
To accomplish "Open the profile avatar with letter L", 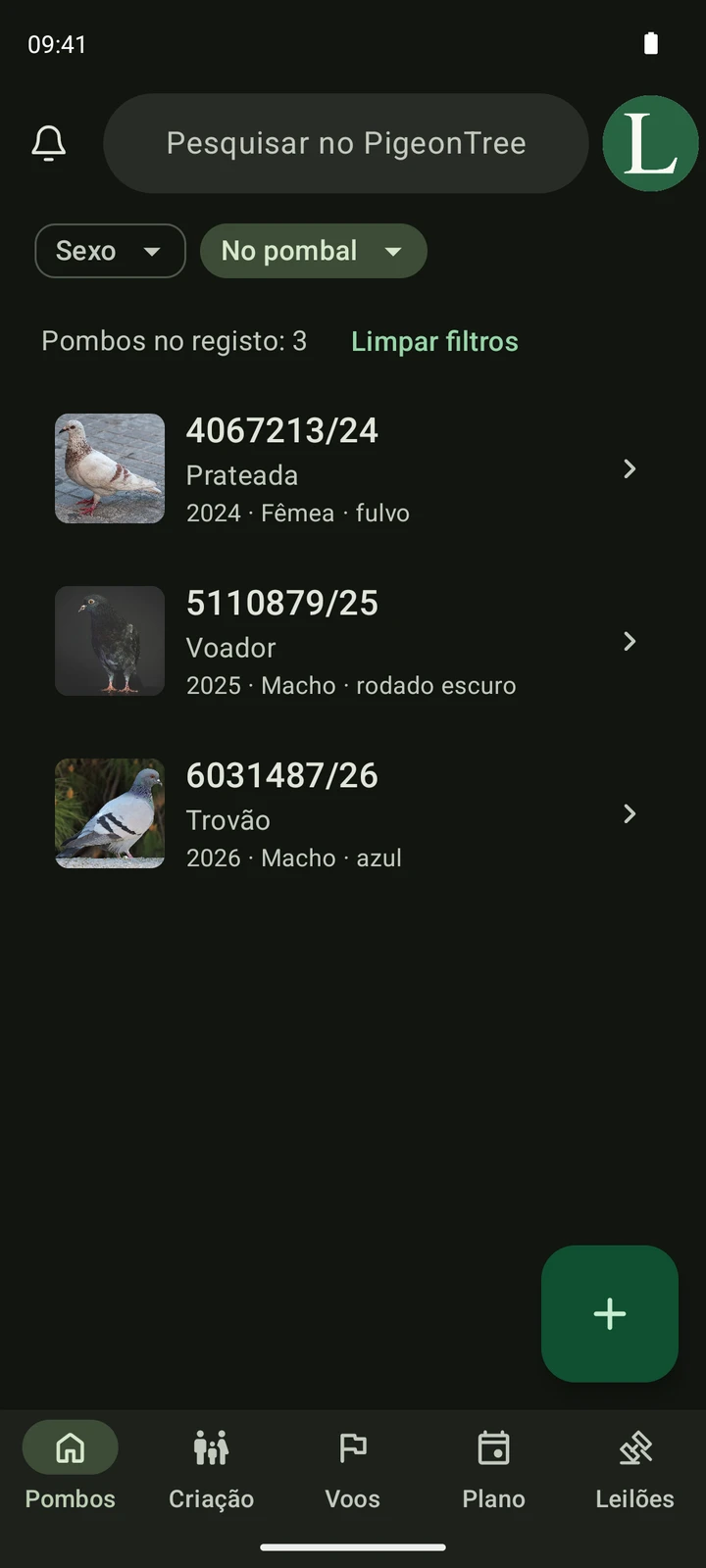I will tap(650, 143).
